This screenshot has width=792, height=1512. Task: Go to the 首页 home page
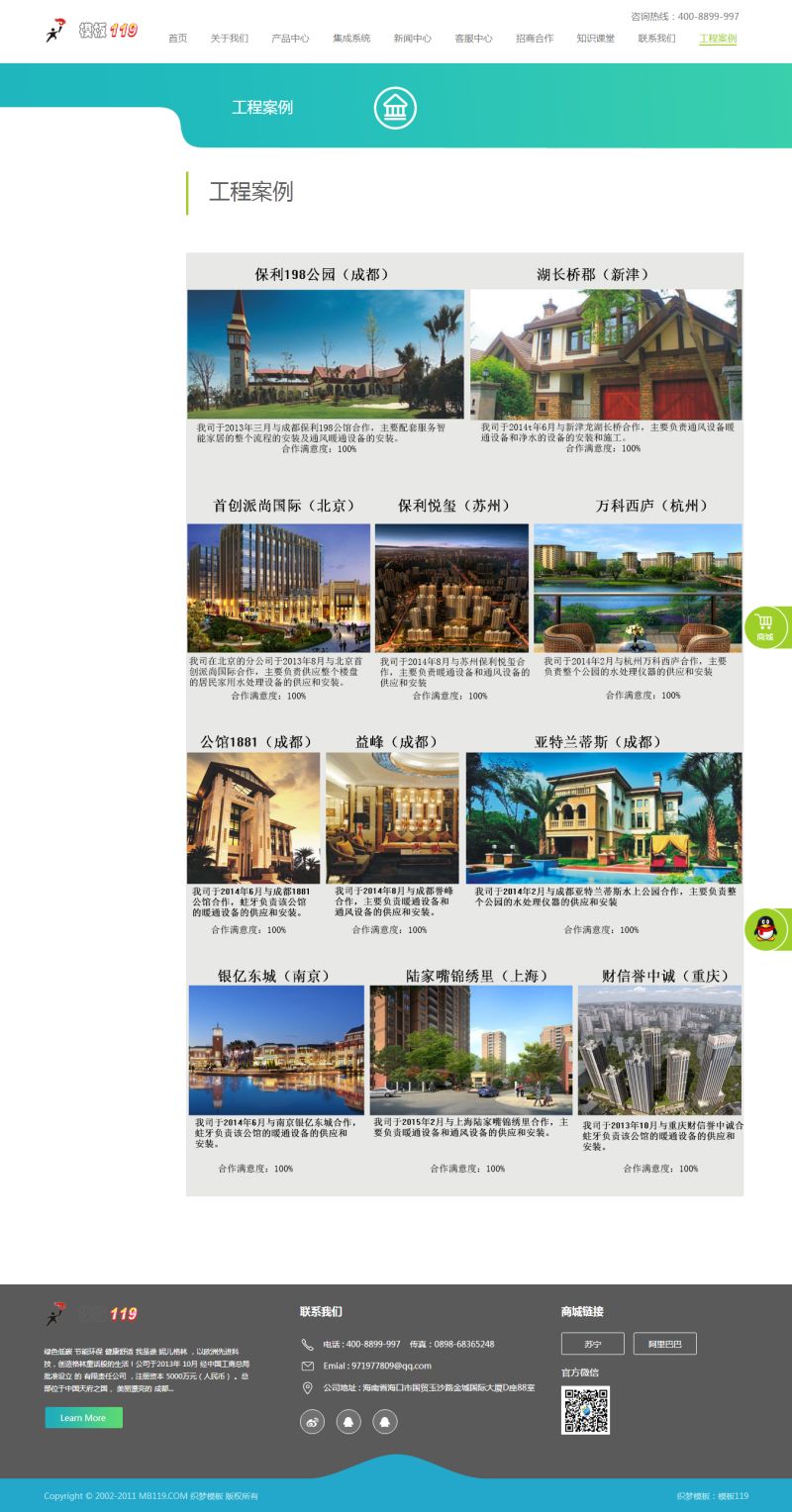tap(177, 39)
